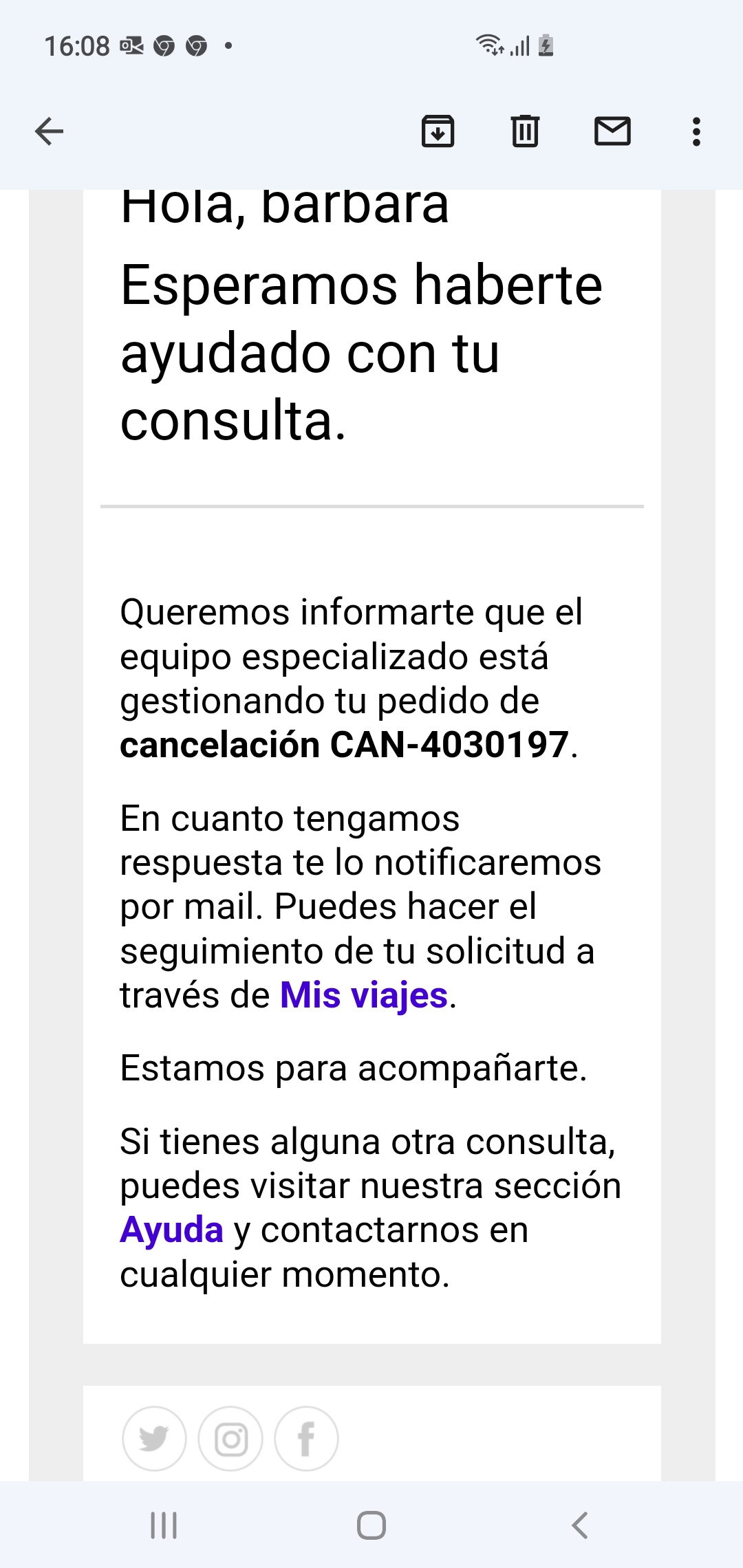743x1568 pixels.
Task: Open the overflow menu
Action: click(x=697, y=131)
